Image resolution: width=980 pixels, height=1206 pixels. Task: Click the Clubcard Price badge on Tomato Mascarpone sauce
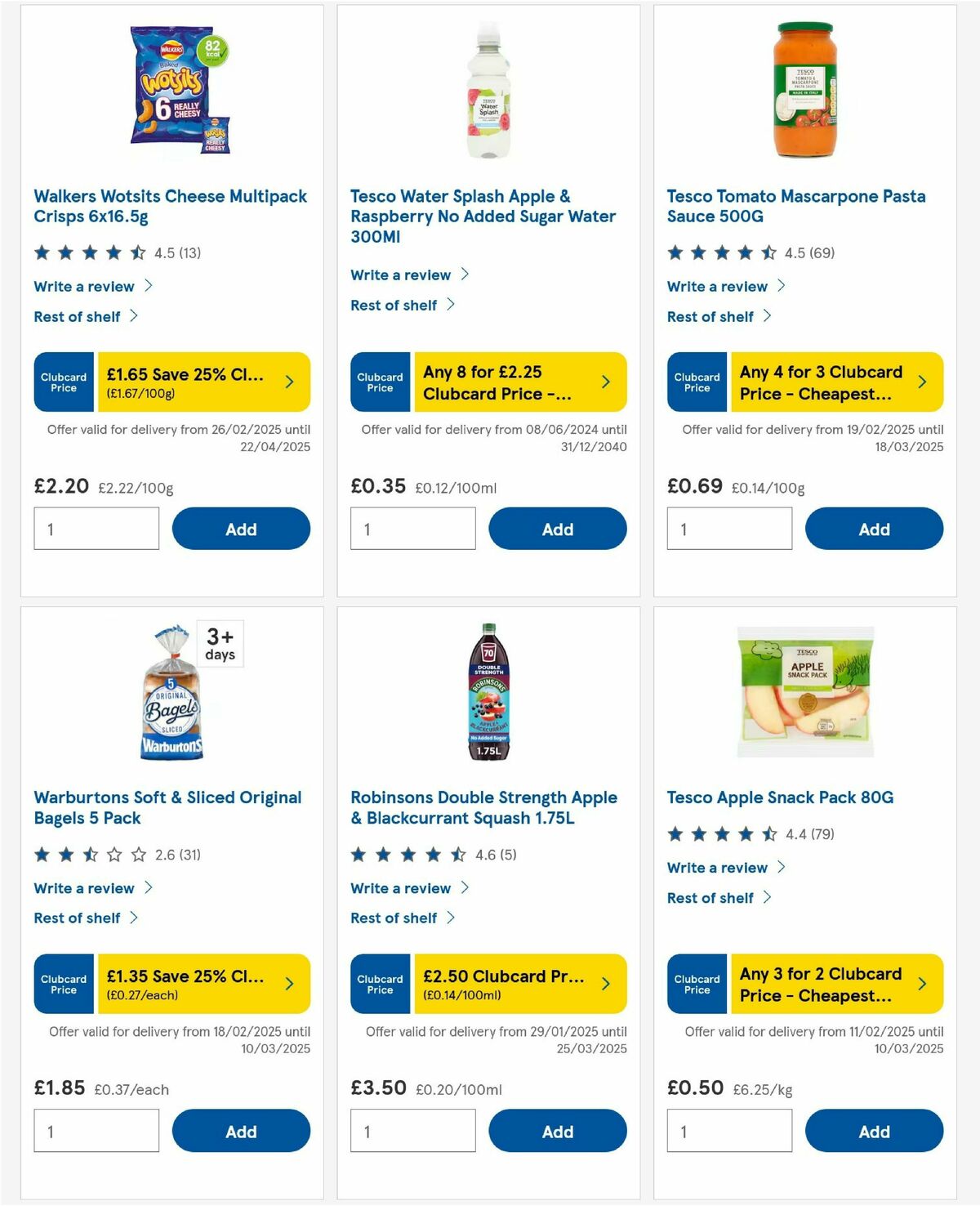[697, 382]
